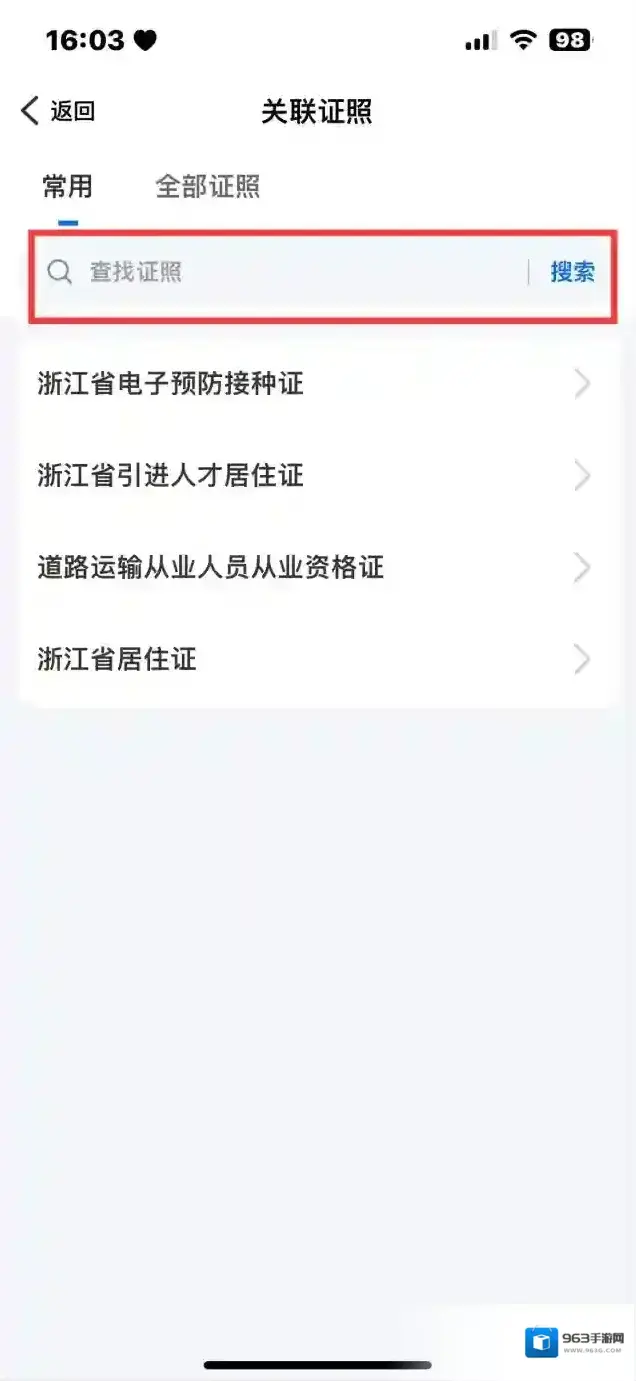This screenshot has height=1381, width=636.
Task: Tap the 搜索 button
Action: pyautogui.click(x=572, y=272)
